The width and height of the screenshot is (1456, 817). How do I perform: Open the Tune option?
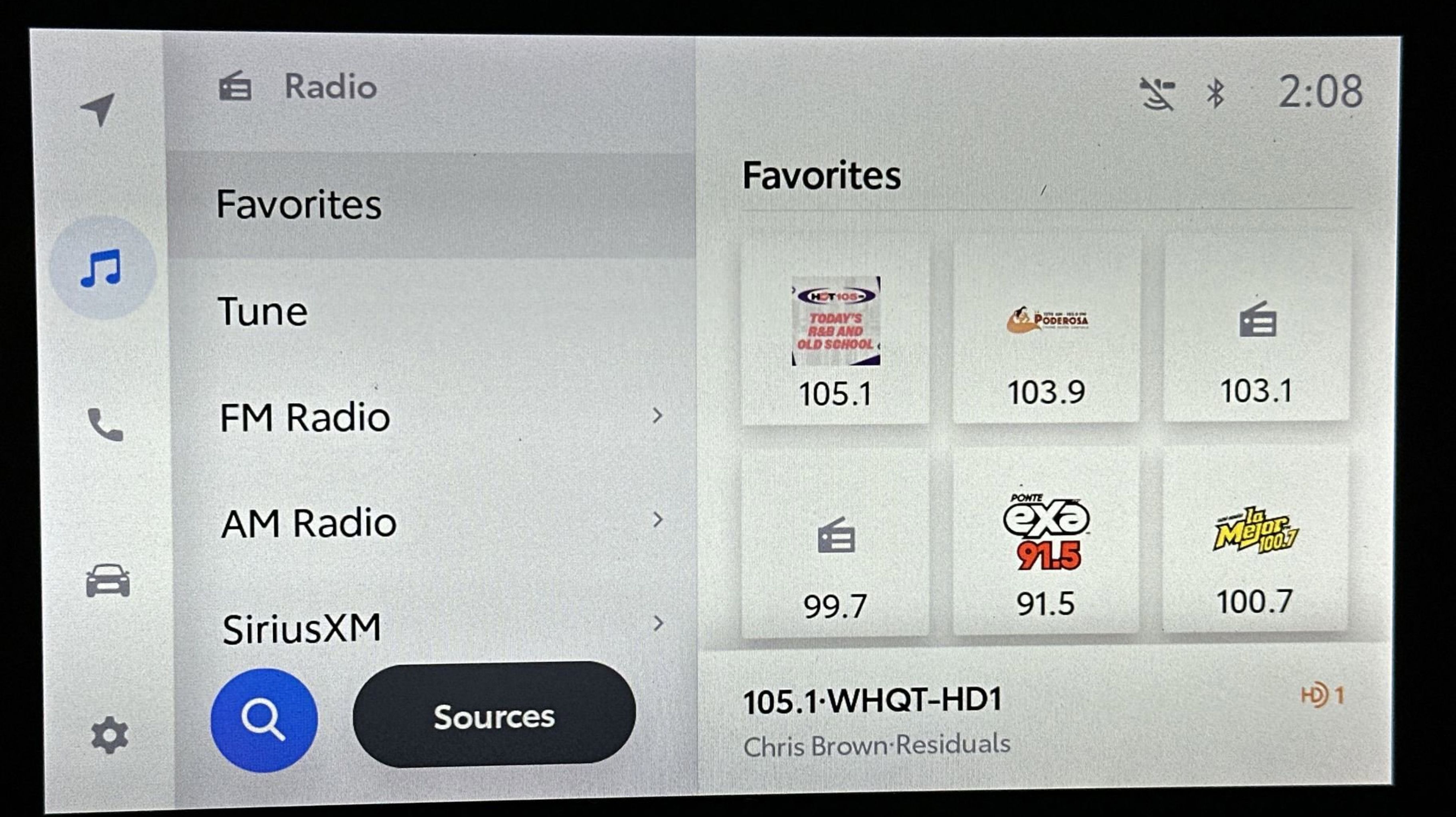[429, 311]
